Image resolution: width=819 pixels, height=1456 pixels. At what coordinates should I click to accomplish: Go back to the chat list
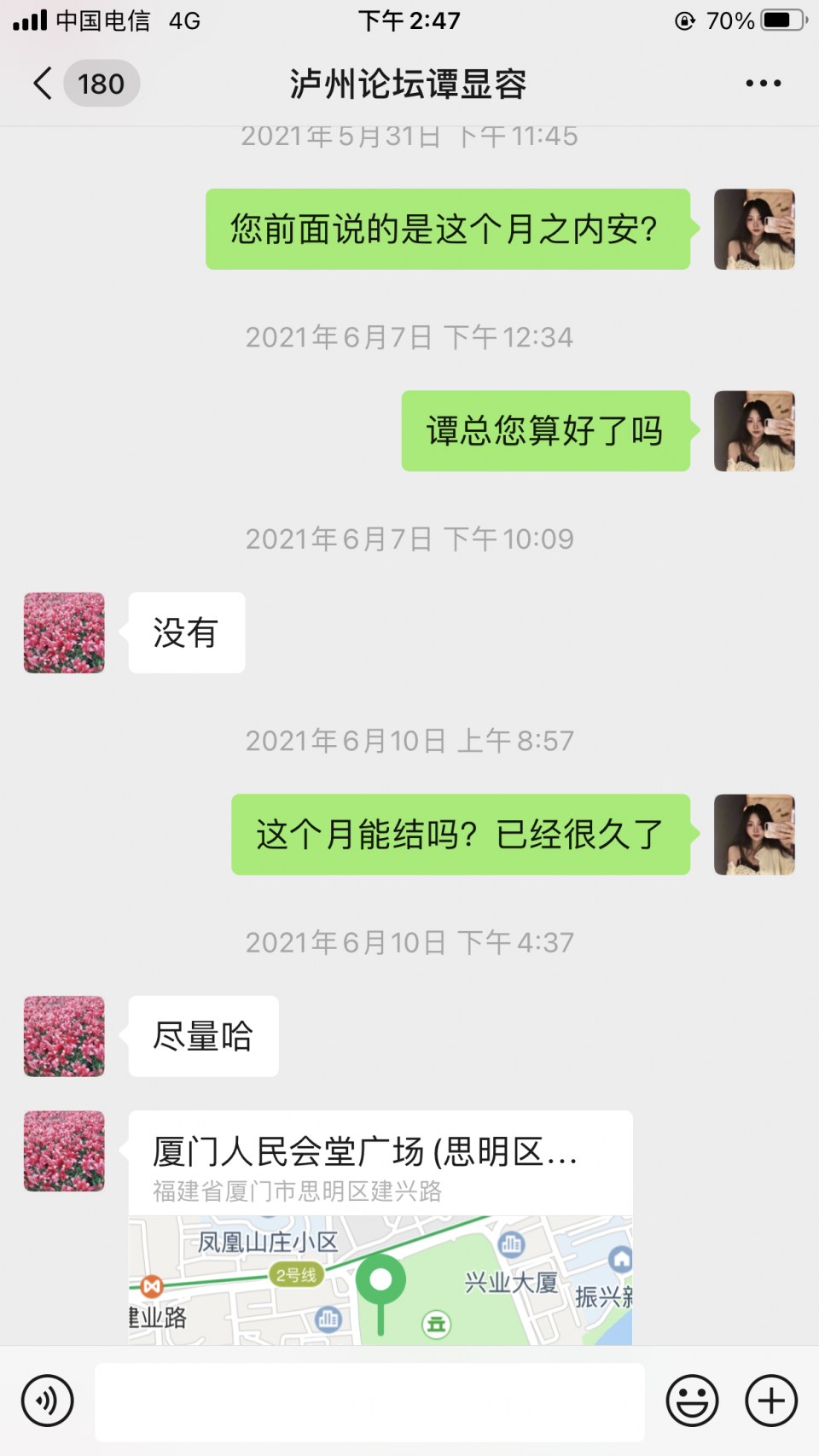click(x=44, y=84)
